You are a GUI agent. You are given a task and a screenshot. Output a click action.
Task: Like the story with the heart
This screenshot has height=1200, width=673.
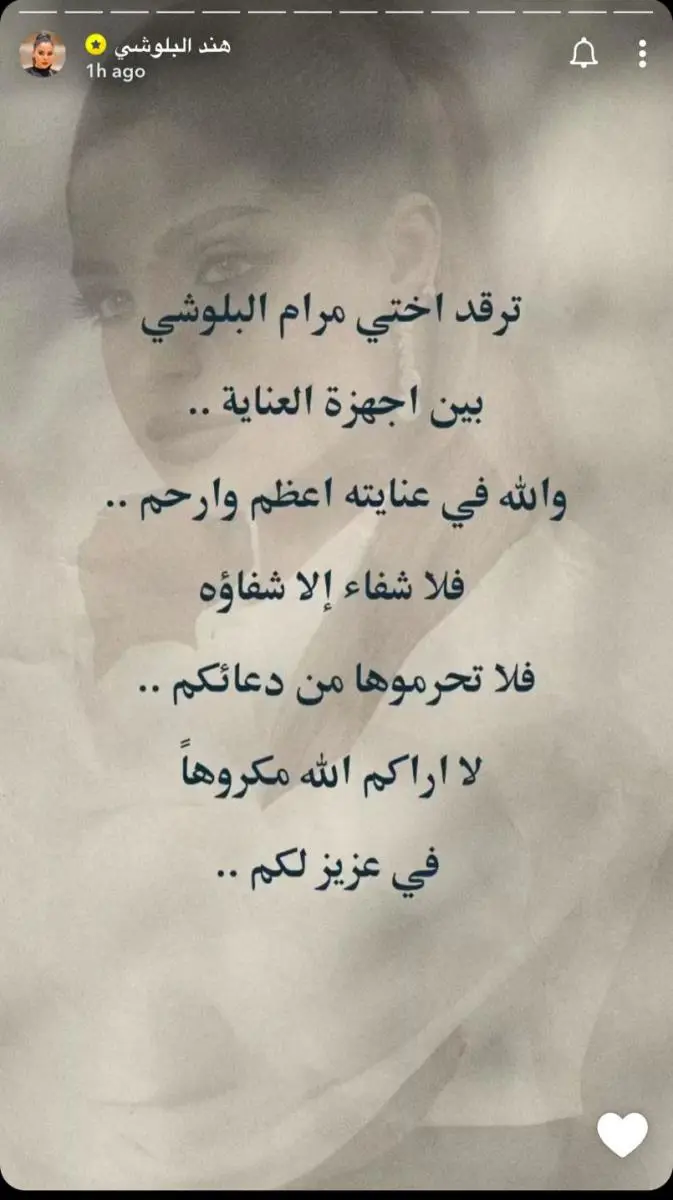tap(622, 1135)
